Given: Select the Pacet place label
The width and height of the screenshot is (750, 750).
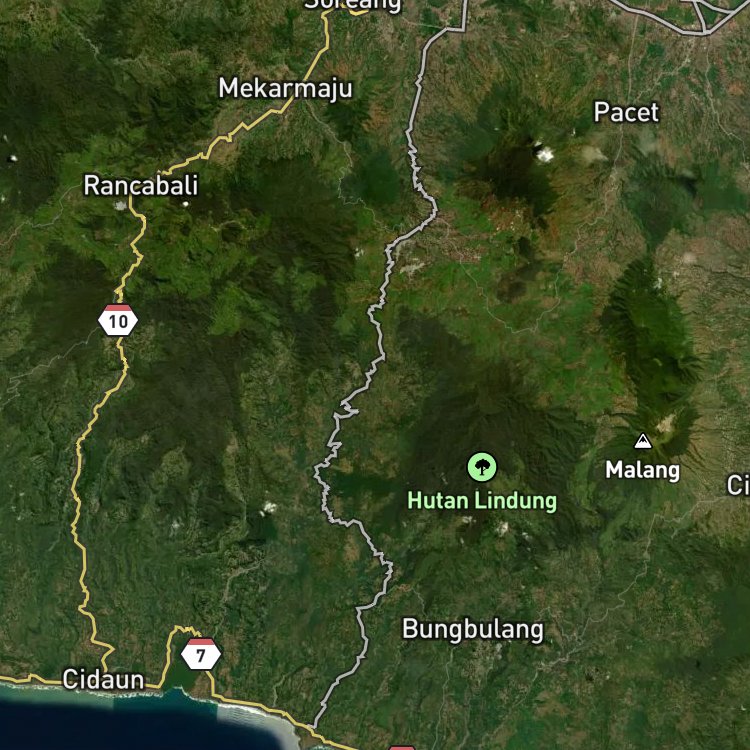Looking at the screenshot, I should (626, 112).
